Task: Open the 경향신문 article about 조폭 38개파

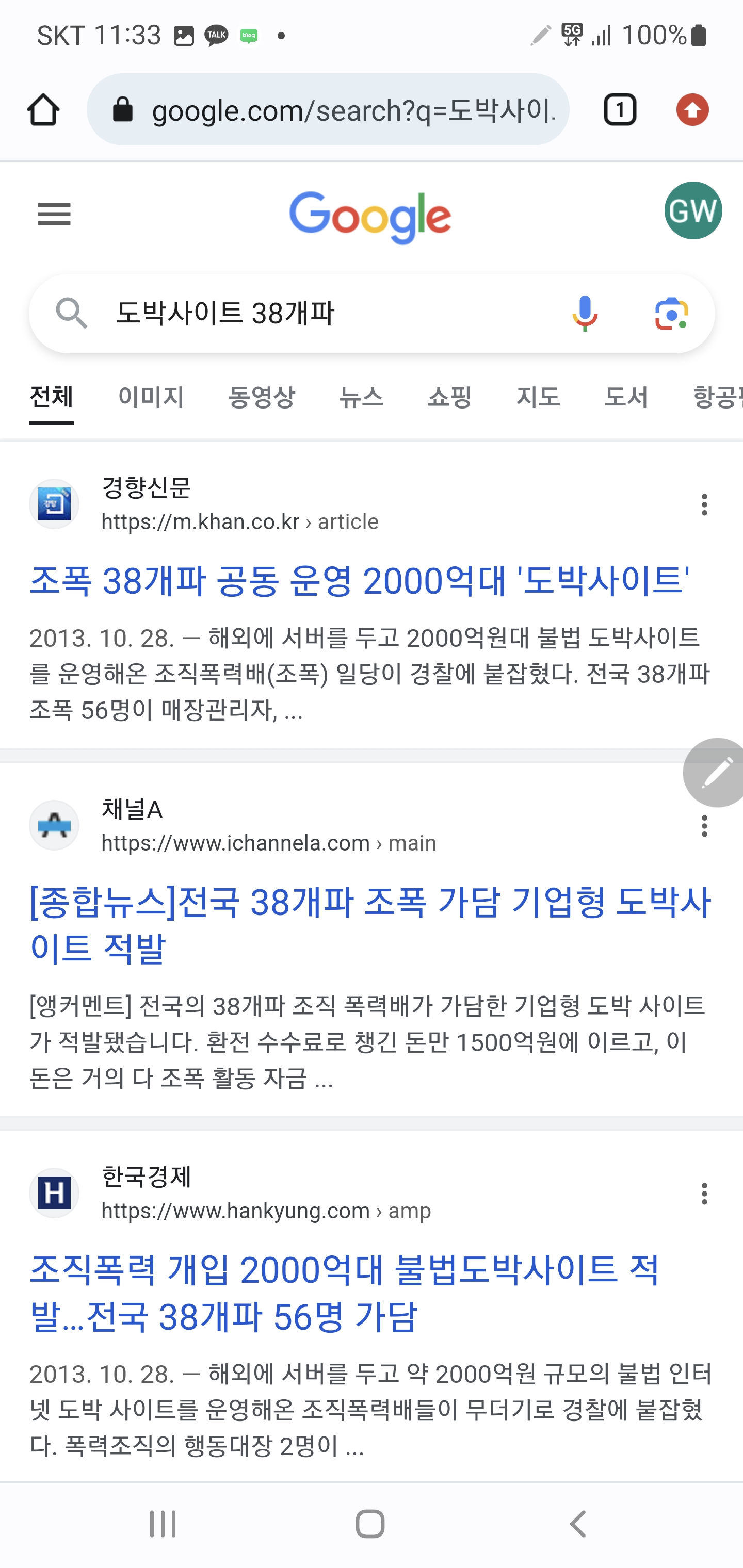Action: coord(359,580)
